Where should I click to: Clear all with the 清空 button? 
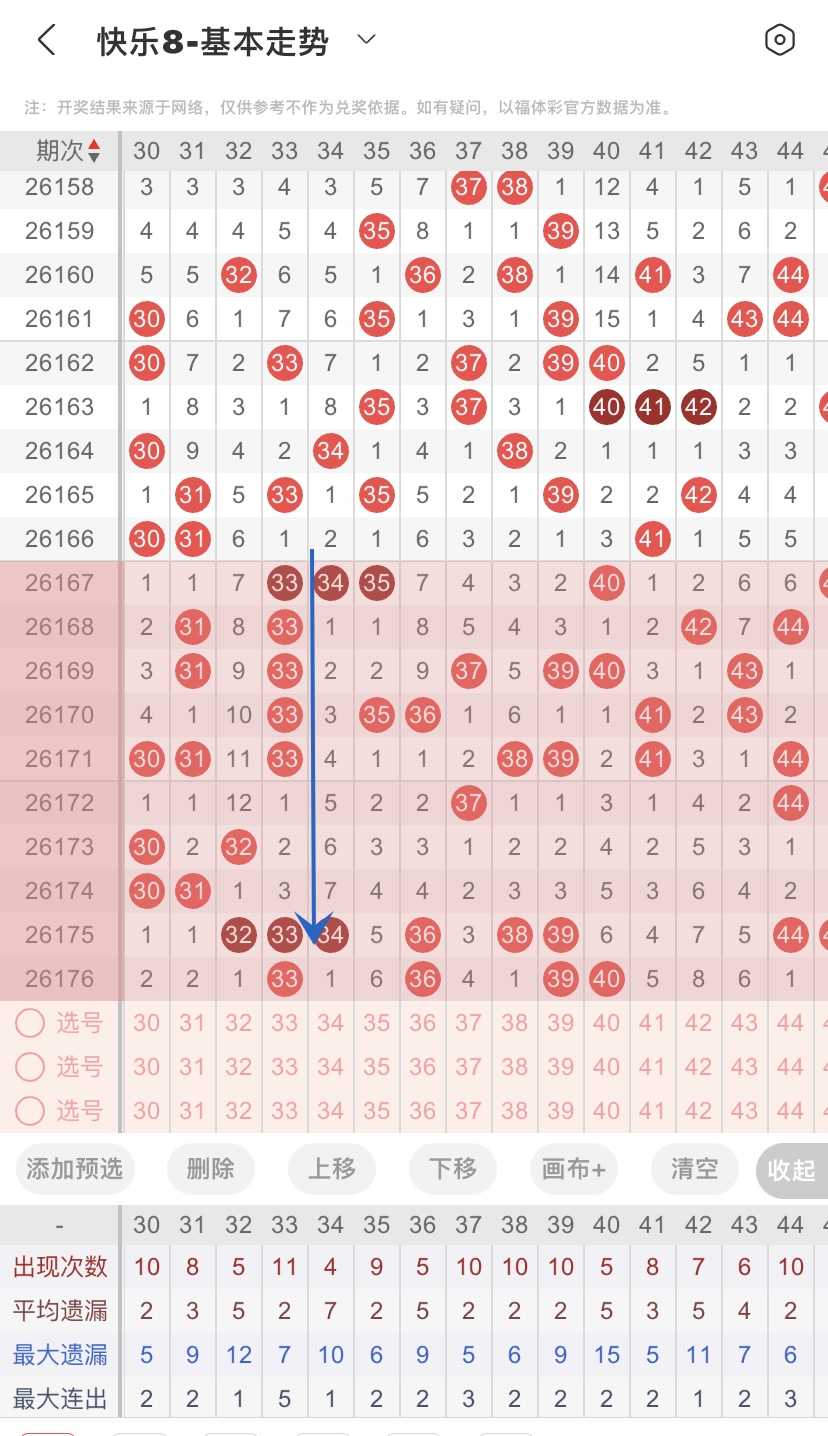(694, 1168)
